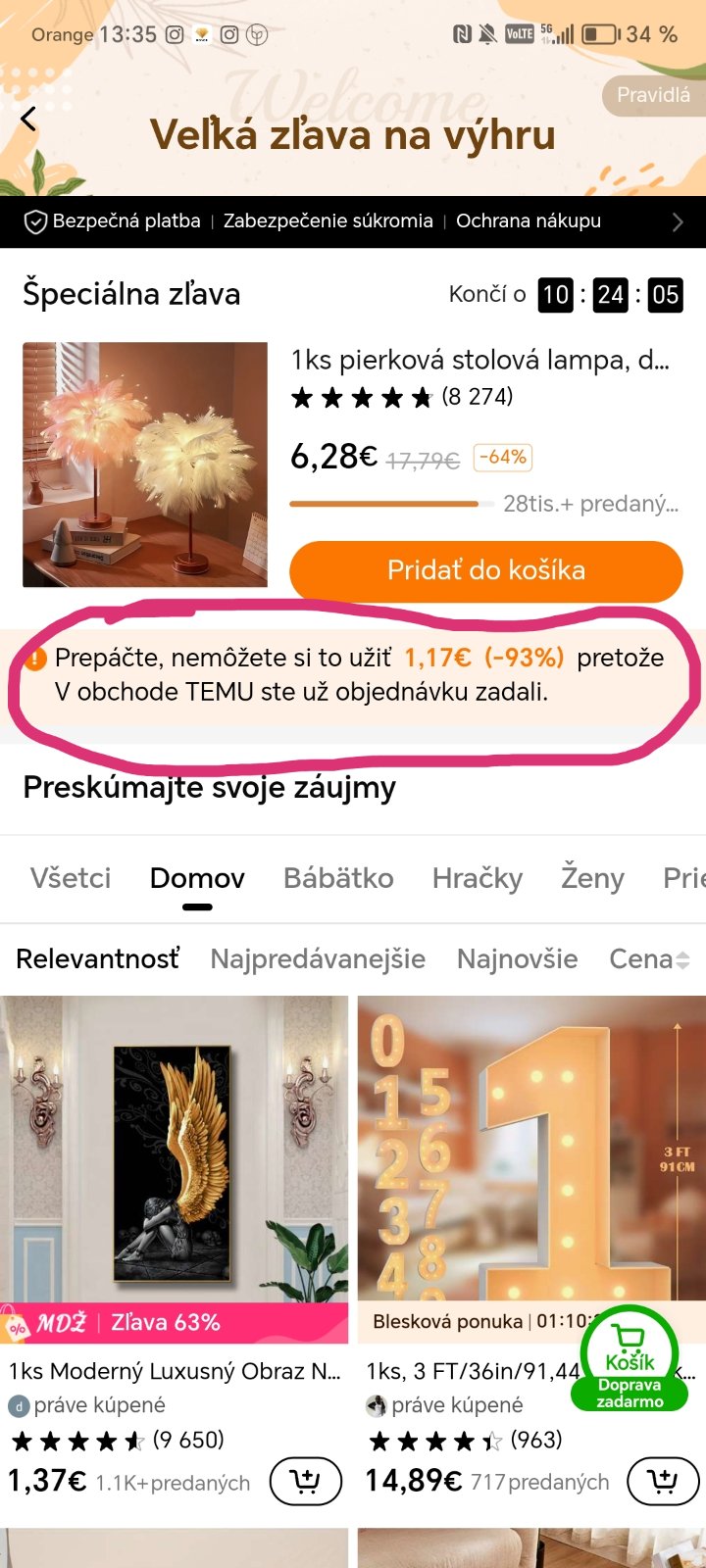Switch to the Bábätko category tab

(338, 878)
